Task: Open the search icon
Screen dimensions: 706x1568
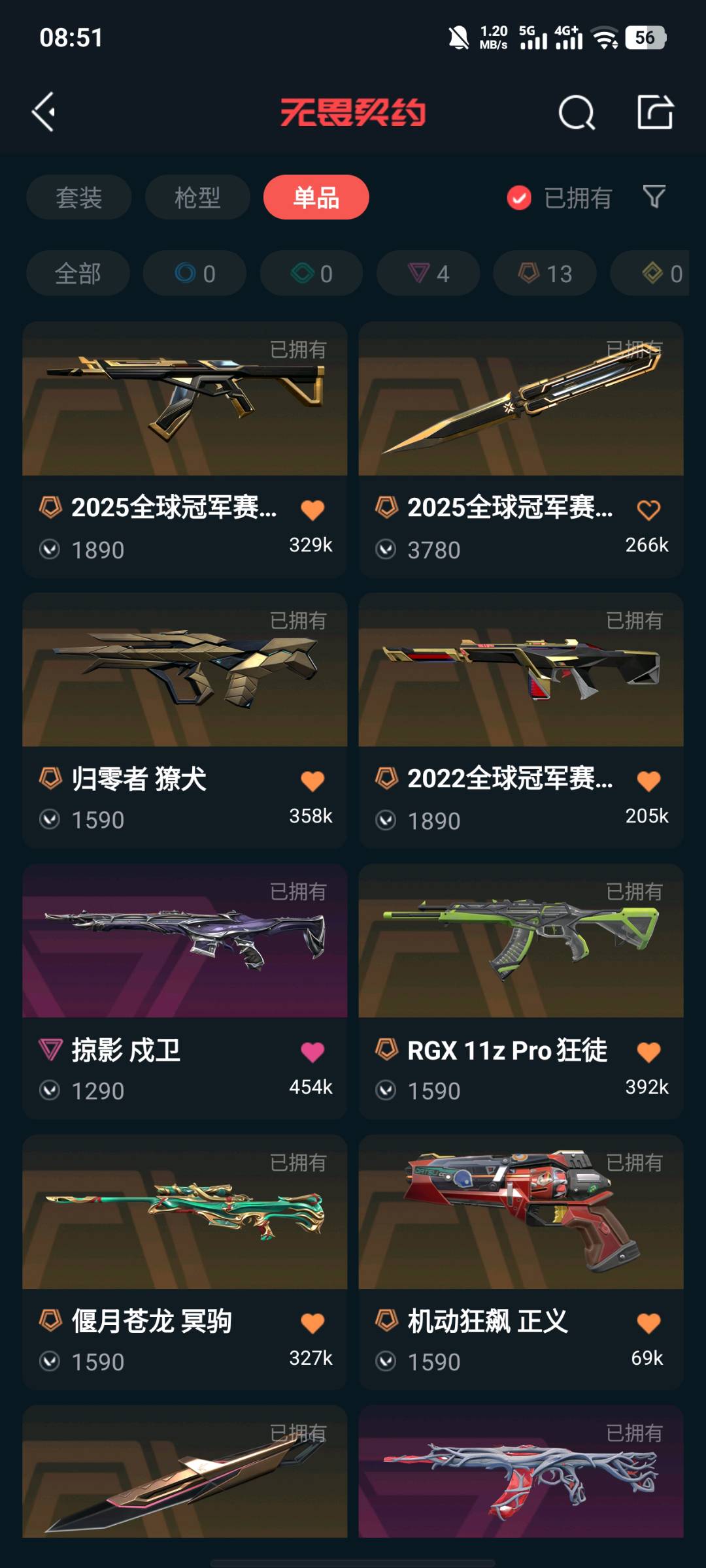Action: pos(577,113)
